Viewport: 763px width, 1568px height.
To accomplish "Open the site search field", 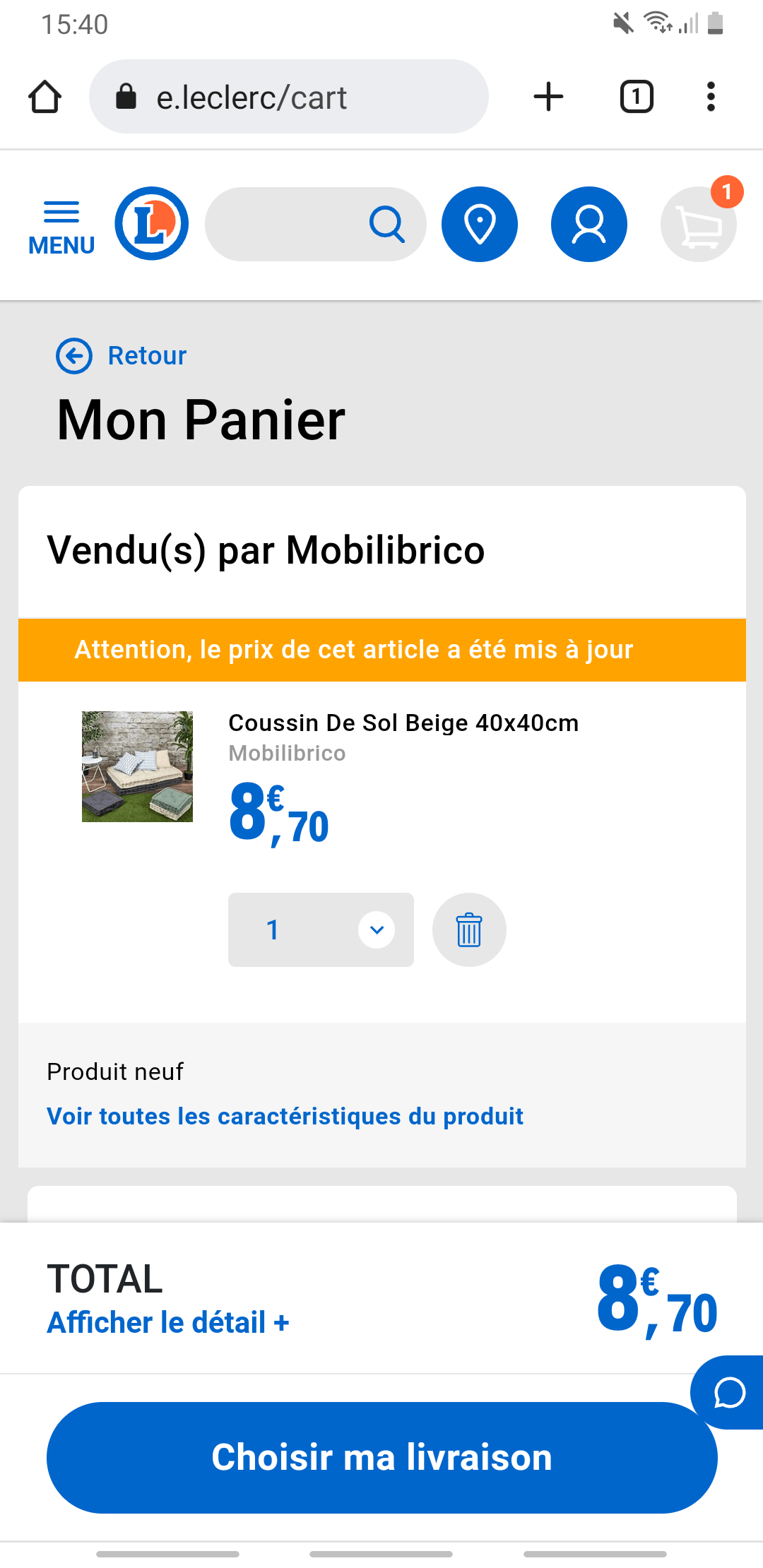I will click(x=316, y=224).
